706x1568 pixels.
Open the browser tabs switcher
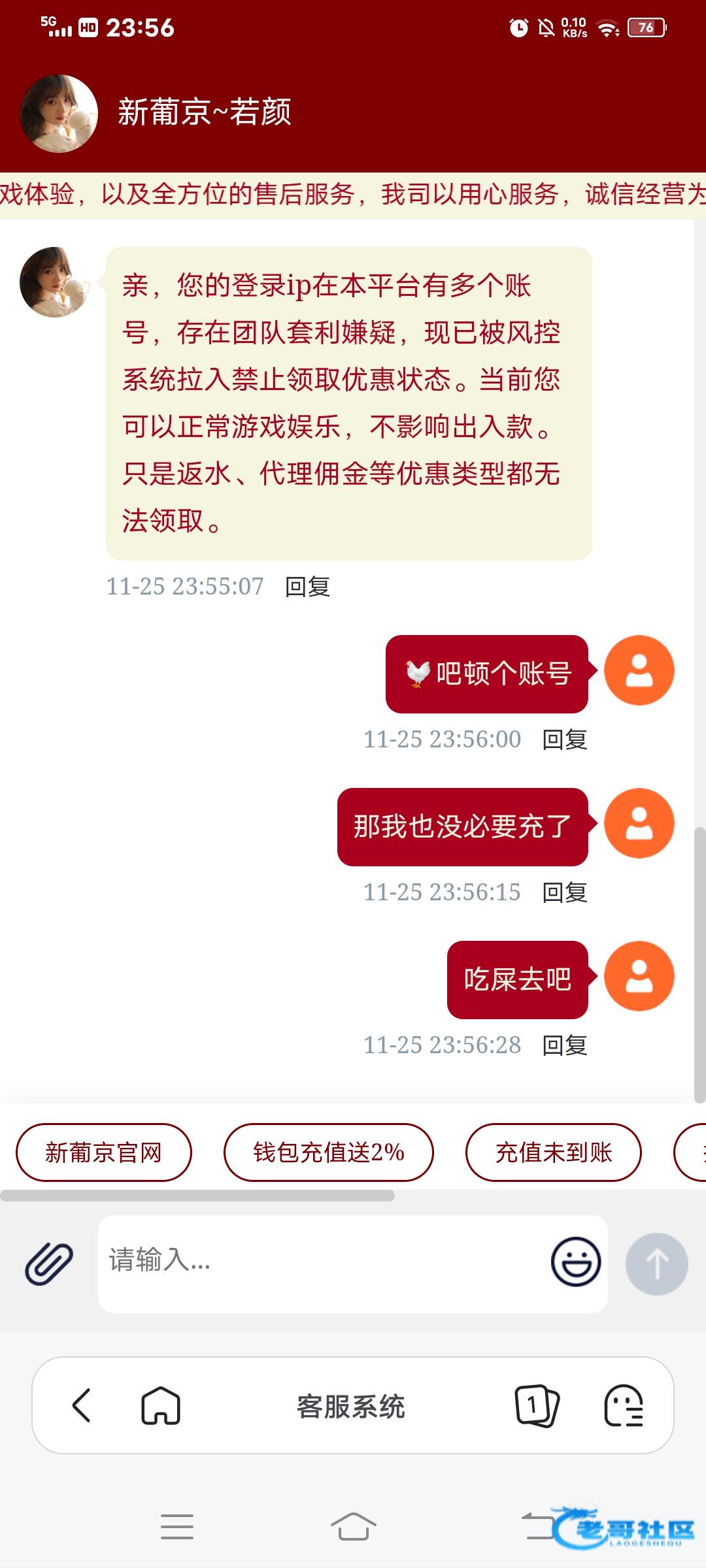coord(537,1405)
